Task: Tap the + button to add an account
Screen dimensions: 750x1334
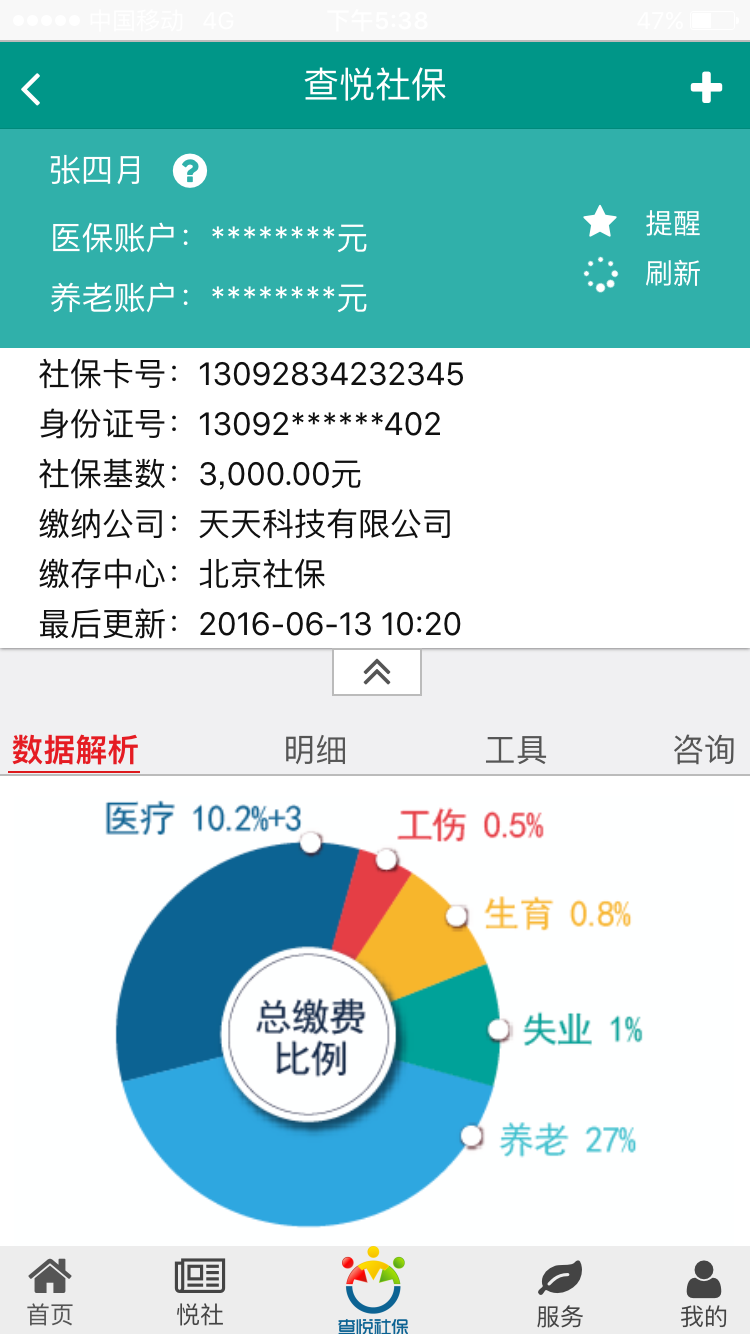Action: (x=704, y=87)
